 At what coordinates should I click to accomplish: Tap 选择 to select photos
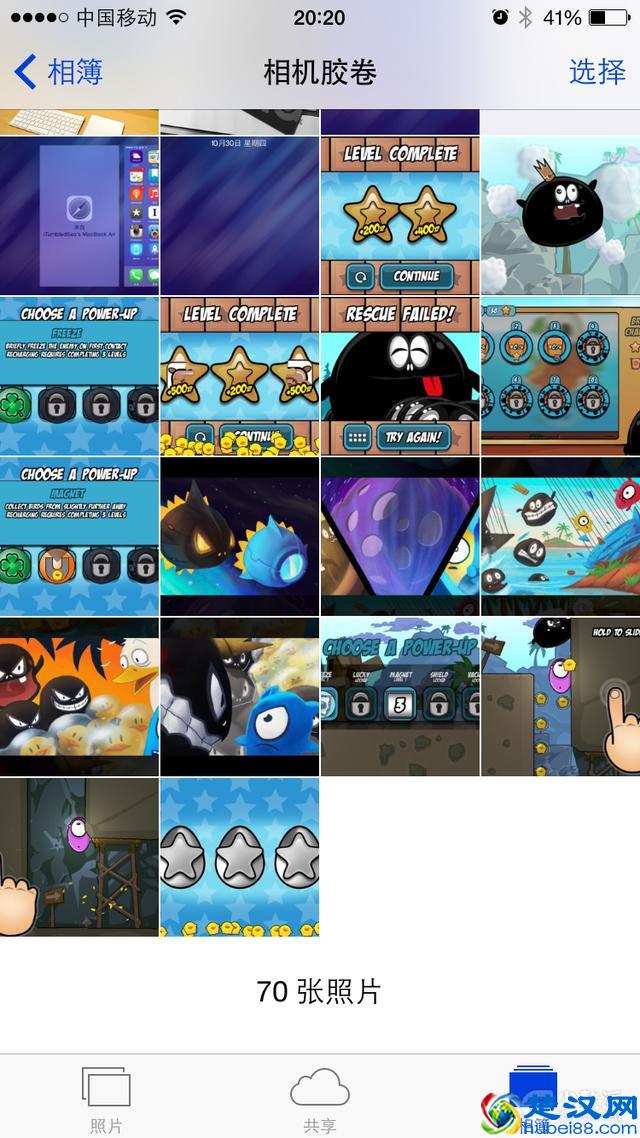[x=597, y=72]
